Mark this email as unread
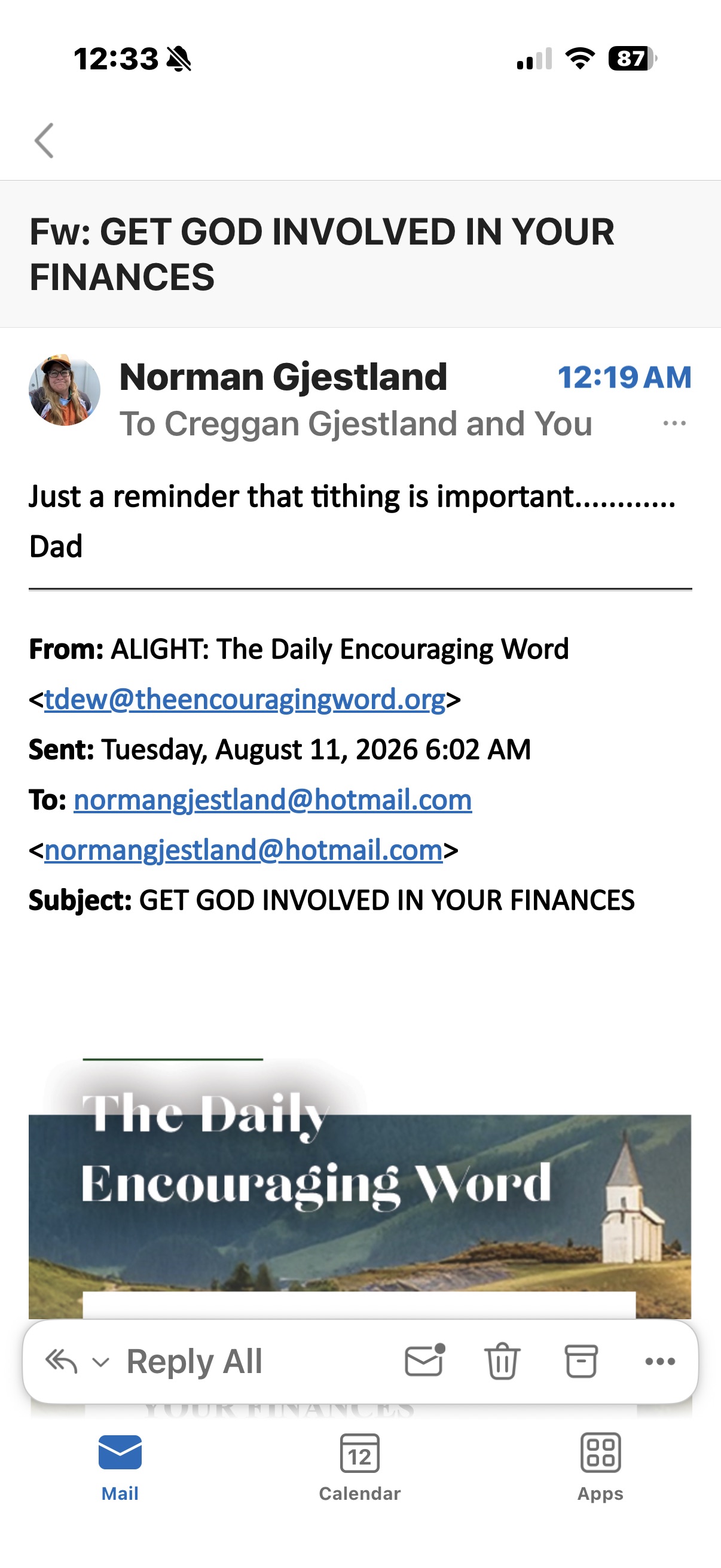 424,1360
